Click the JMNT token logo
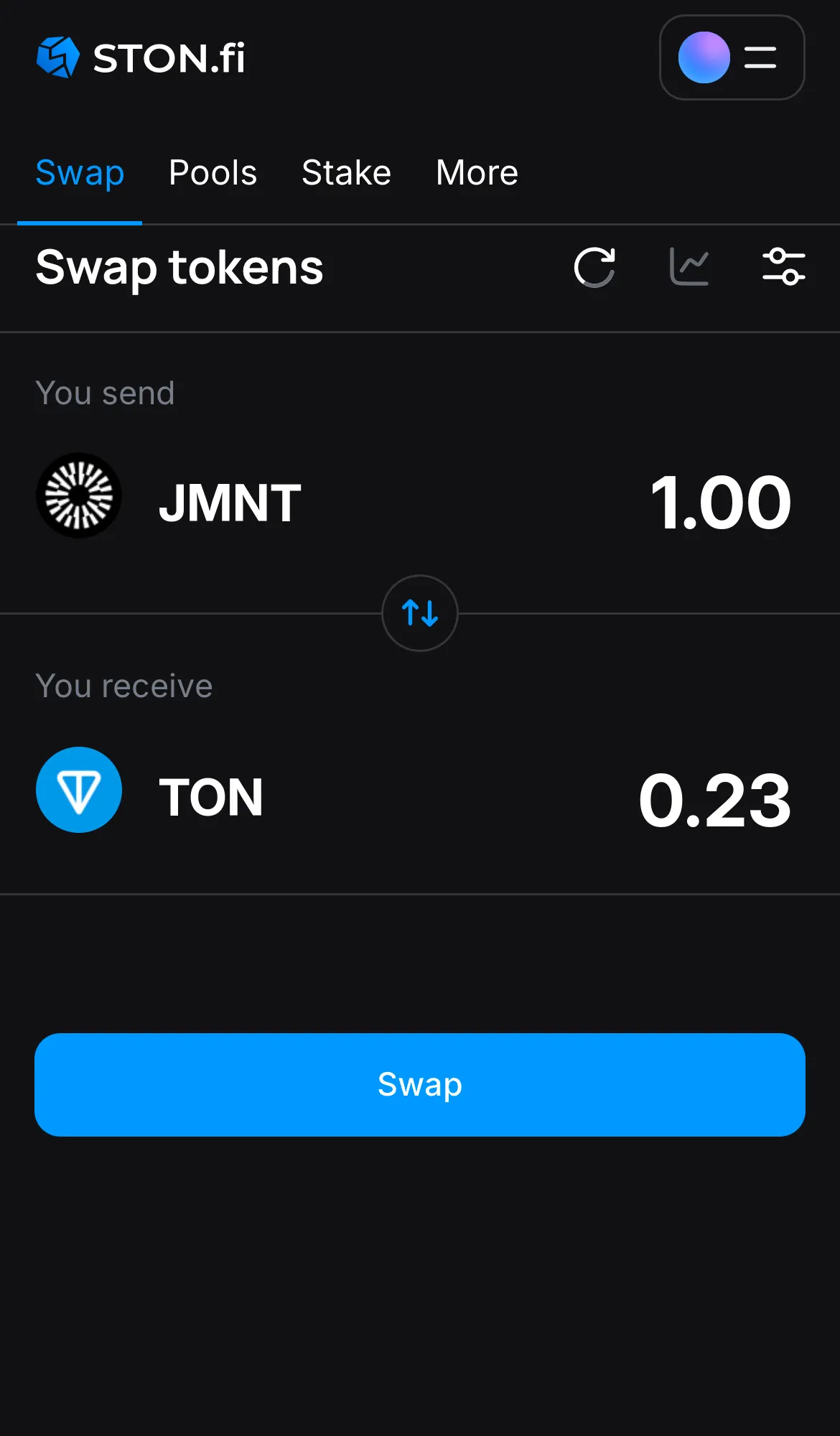The image size is (840, 1436). click(x=79, y=495)
